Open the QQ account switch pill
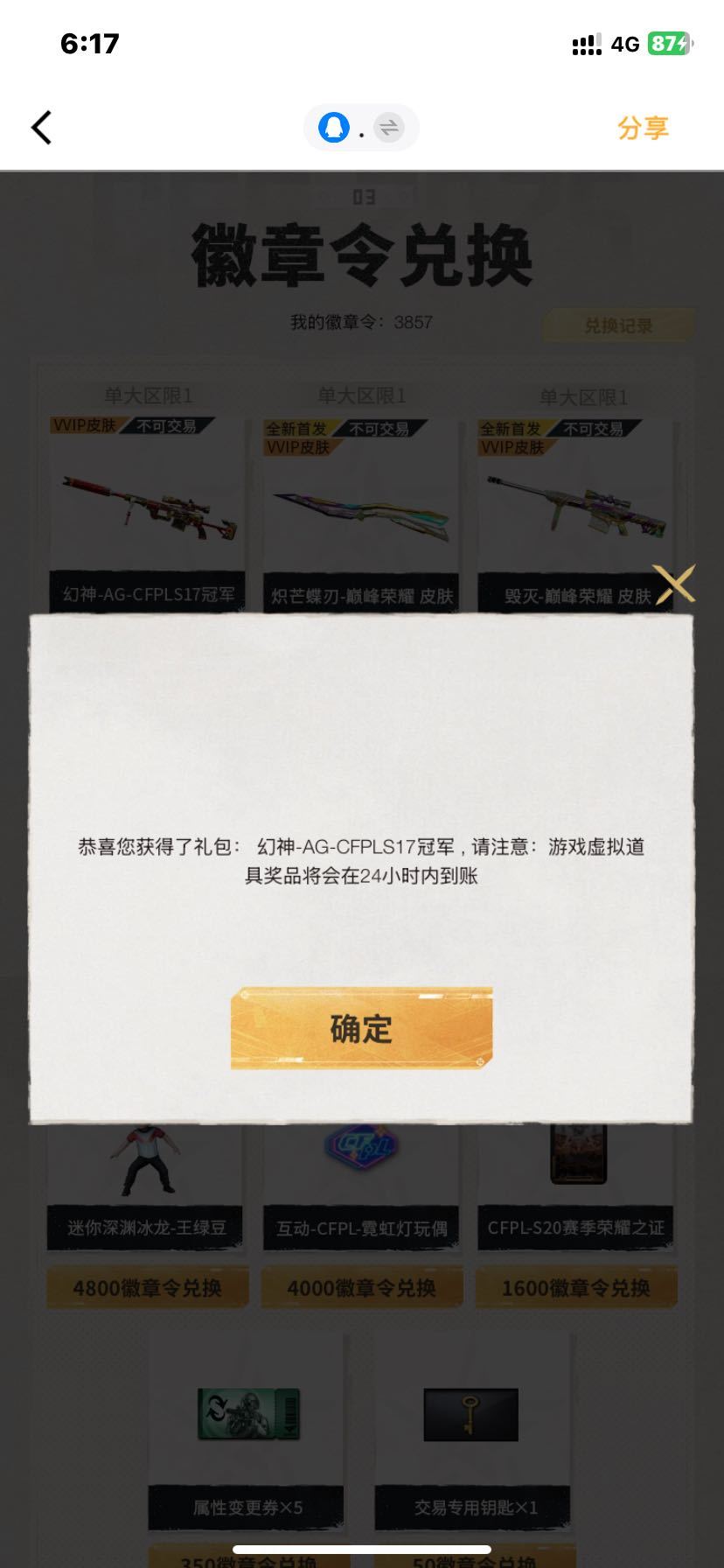724x1568 pixels. pyautogui.click(x=361, y=128)
